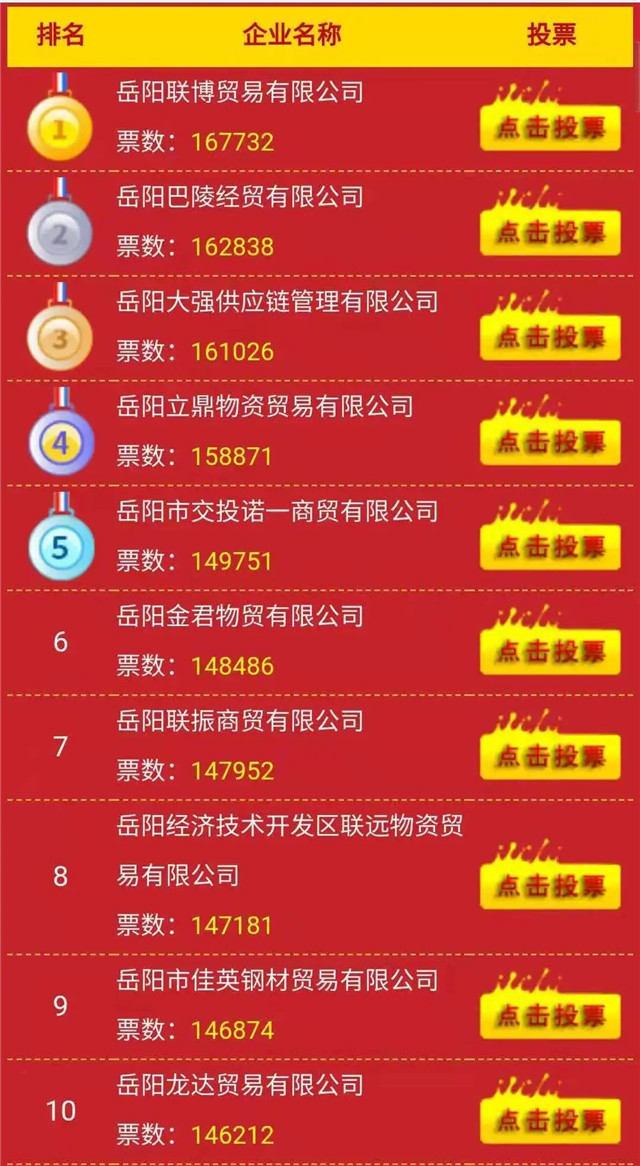Viewport: 640px width, 1166px height.
Task: Tap 点击投票 for 岳阳经济技术开发区联远物资贸易有限公司
Action: 550,887
